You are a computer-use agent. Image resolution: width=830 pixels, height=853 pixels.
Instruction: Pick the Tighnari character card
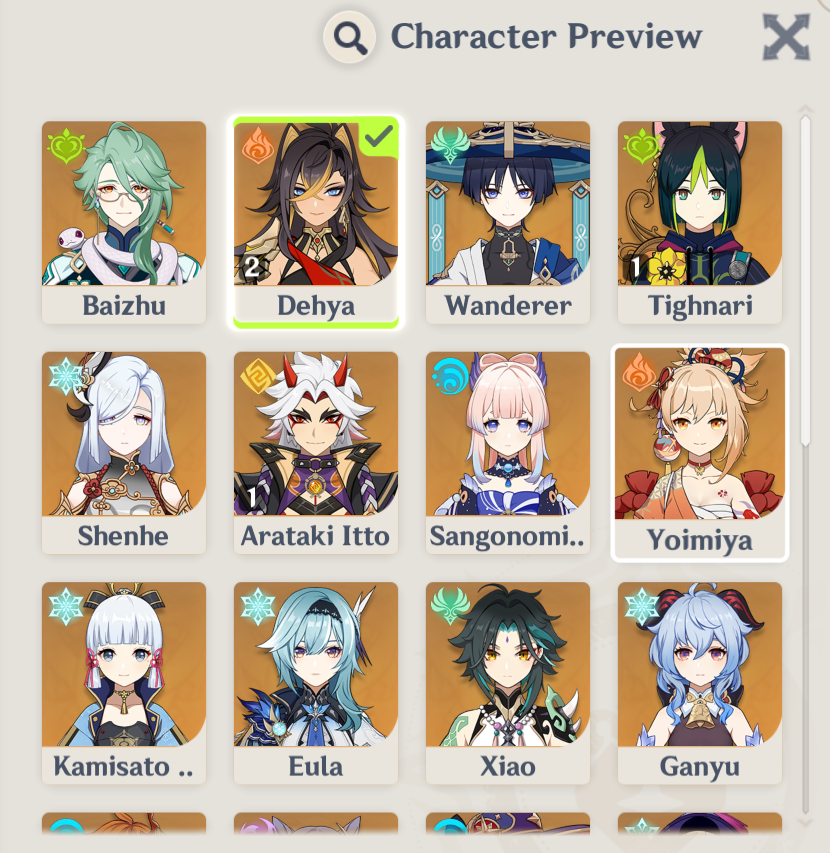click(x=700, y=222)
